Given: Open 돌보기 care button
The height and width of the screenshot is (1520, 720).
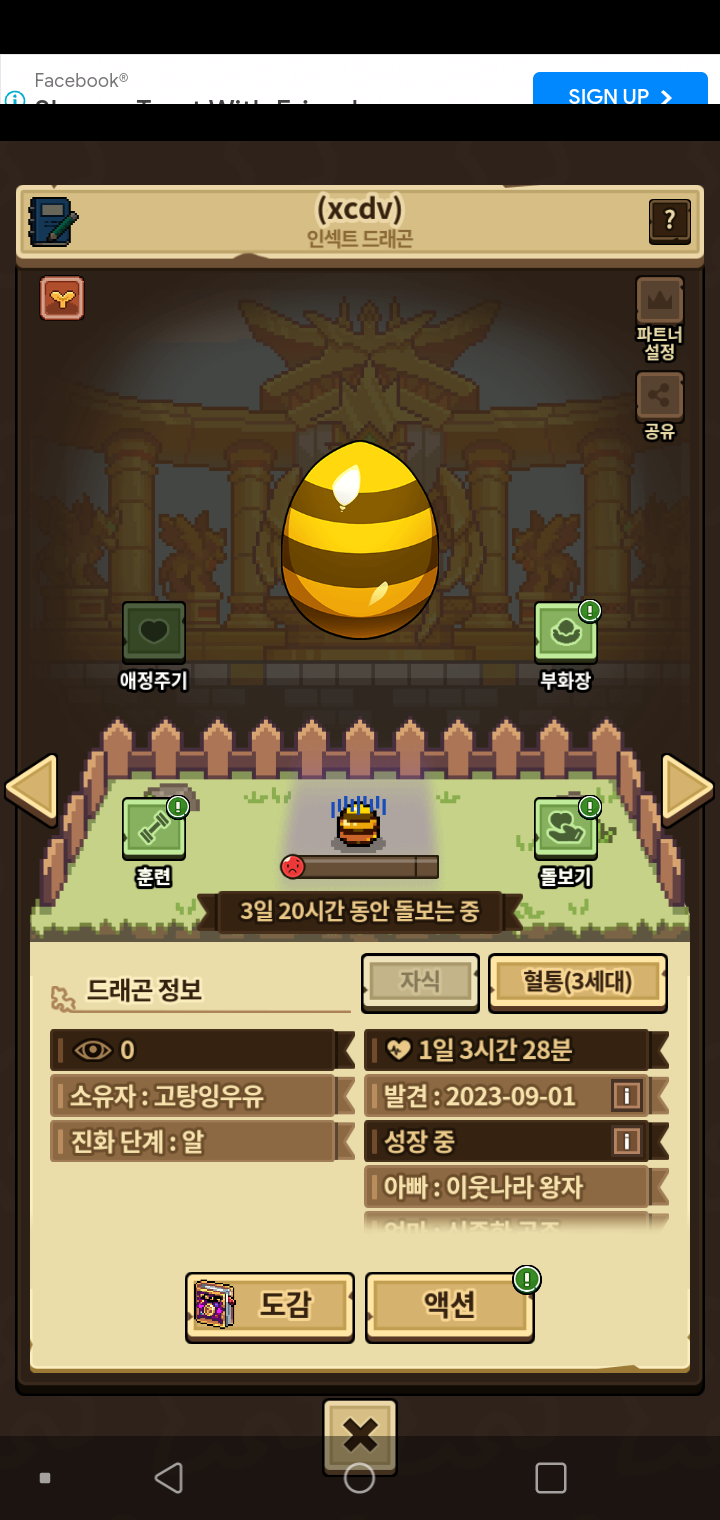Looking at the screenshot, I should (x=566, y=828).
